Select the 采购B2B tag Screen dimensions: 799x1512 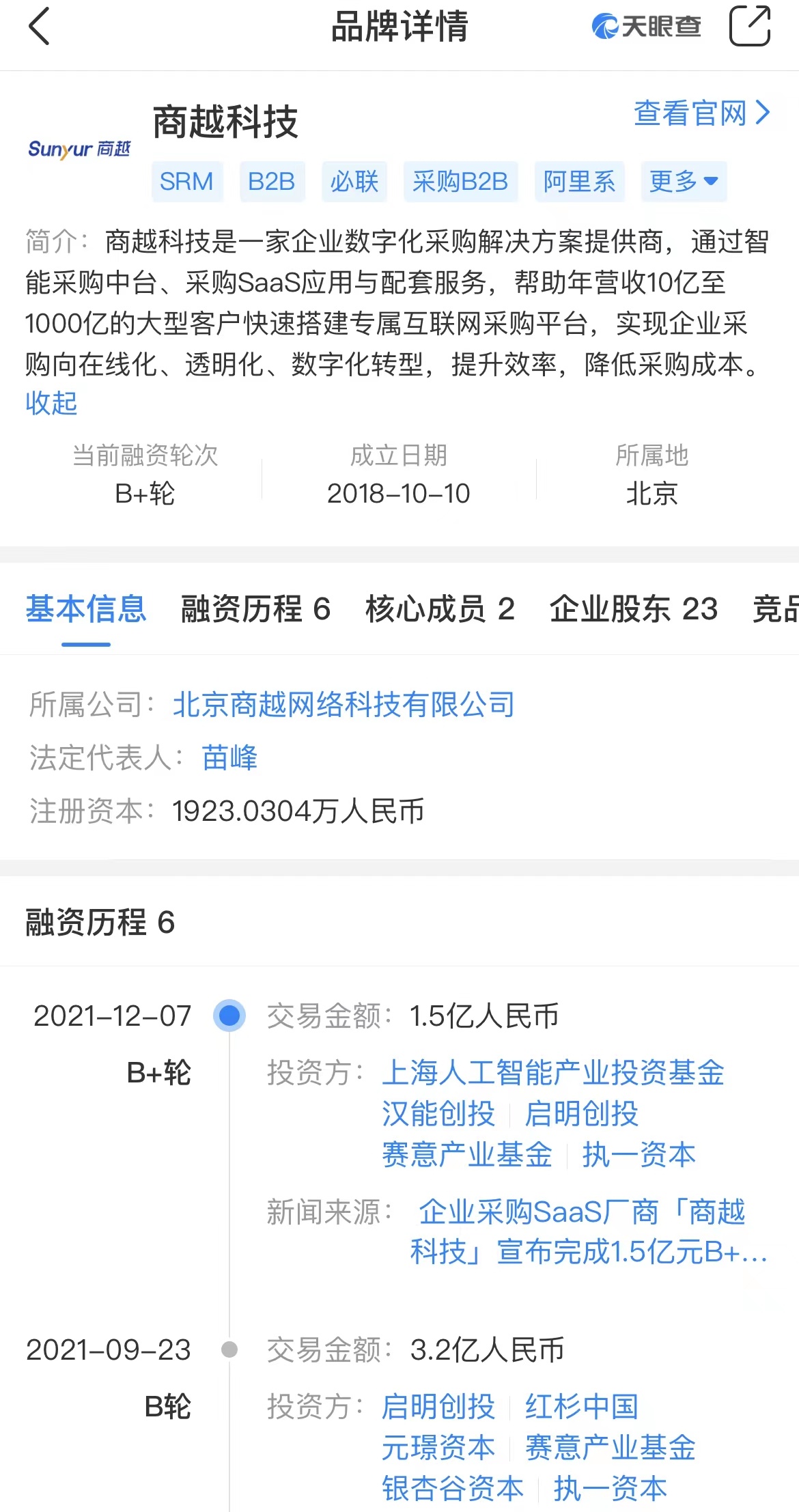[460, 182]
